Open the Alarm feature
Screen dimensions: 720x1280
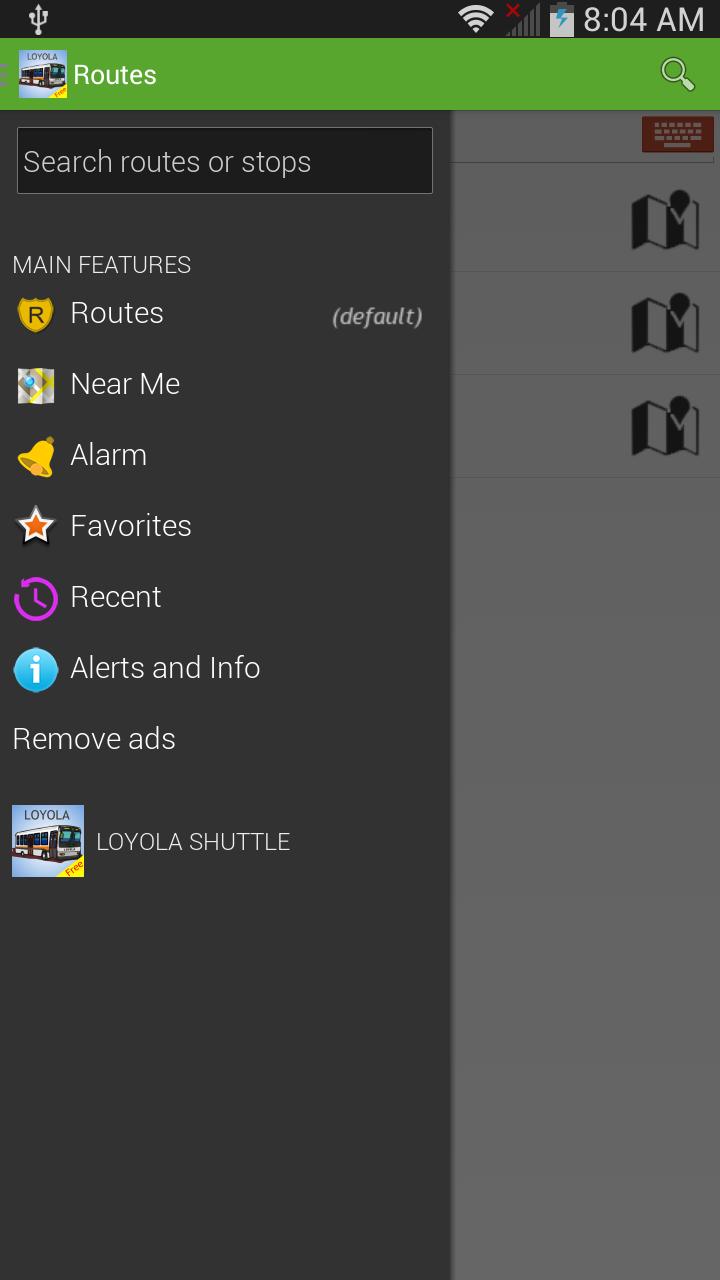108,456
